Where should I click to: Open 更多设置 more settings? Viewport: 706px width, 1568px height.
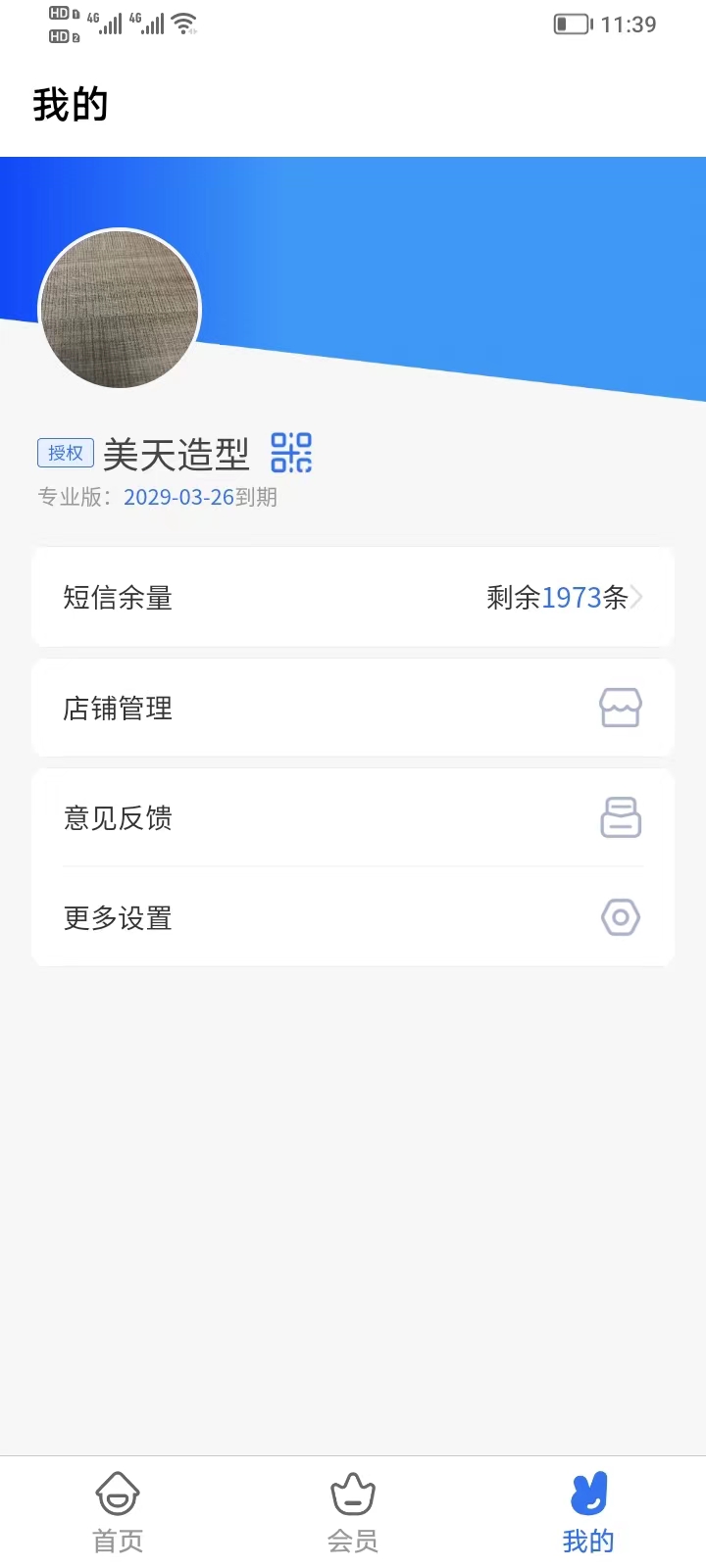pos(353,918)
